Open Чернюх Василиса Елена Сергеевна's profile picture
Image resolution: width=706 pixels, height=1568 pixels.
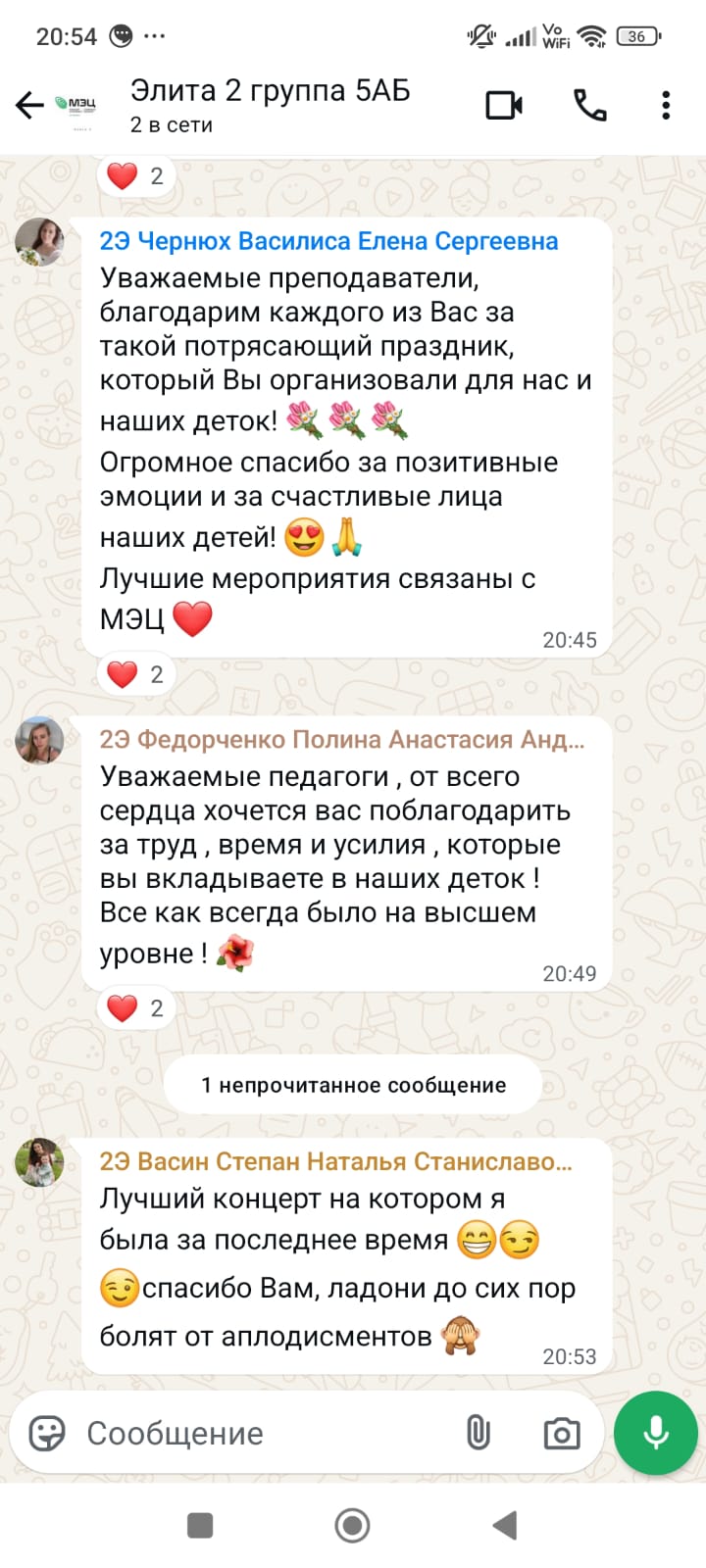pos(39,242)
